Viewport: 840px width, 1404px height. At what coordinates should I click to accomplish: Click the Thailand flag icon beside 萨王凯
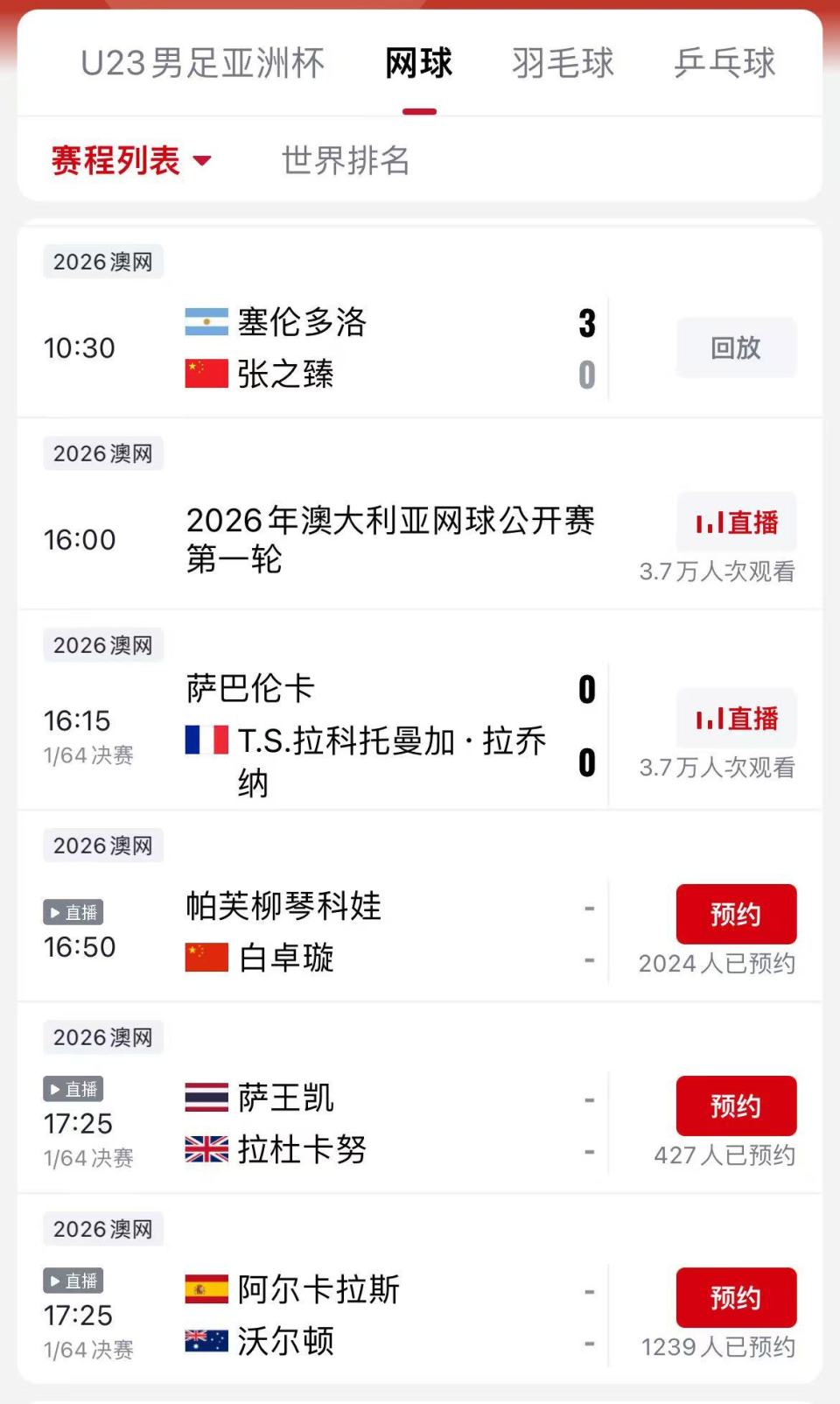(x=205, y=1096)
